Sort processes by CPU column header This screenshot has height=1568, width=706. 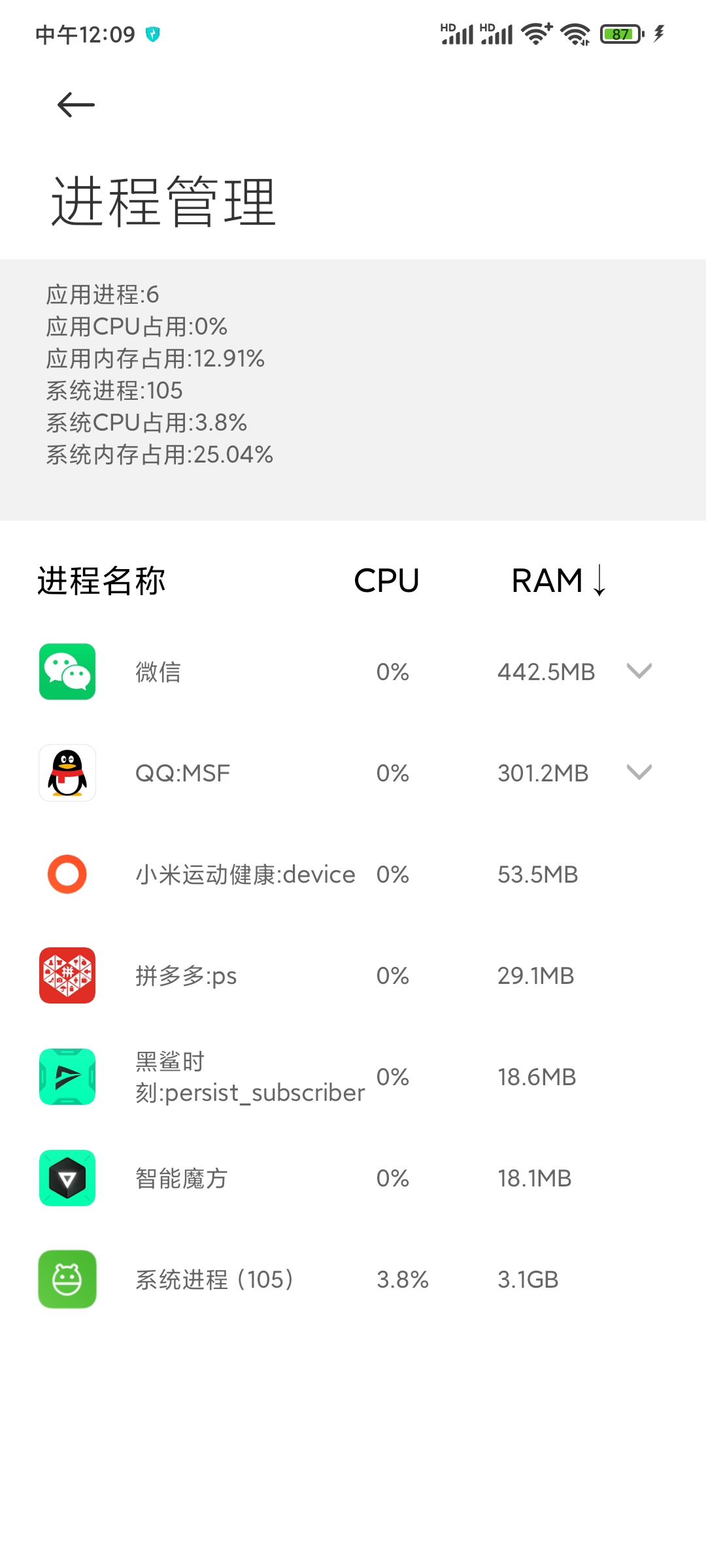(x=386, y=580)
